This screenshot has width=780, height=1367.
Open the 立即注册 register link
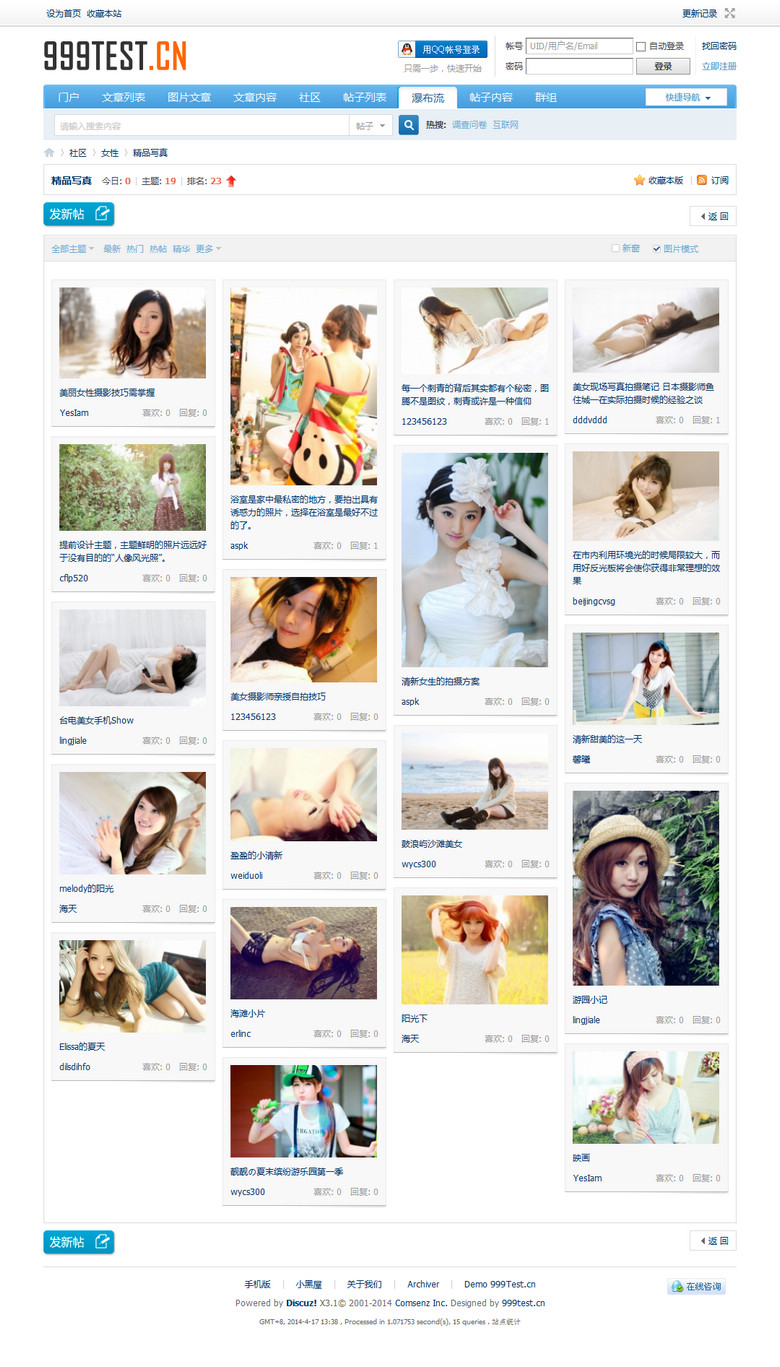click(x=718, y=66)
